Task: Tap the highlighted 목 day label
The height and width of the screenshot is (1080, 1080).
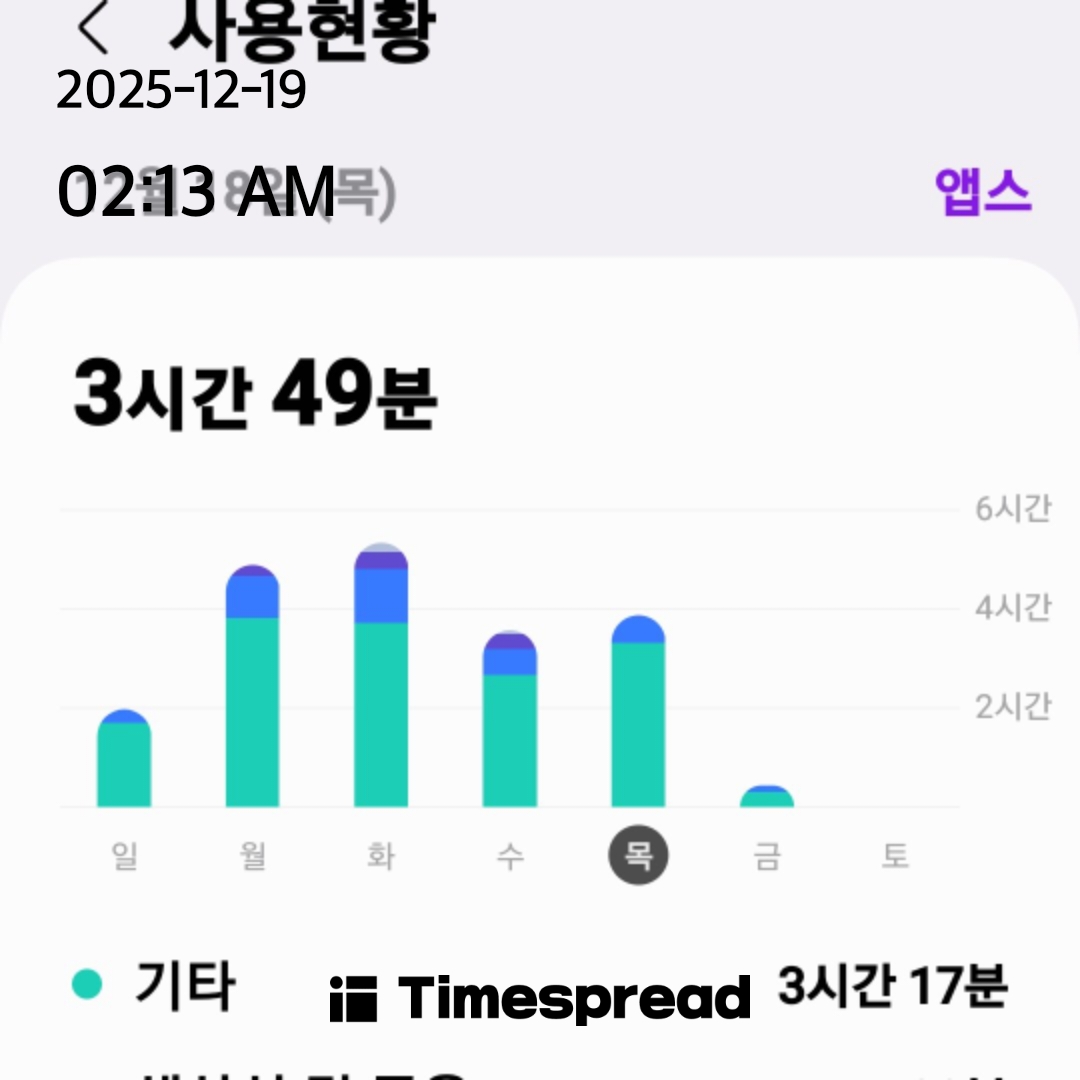Action: coord(638,856)
